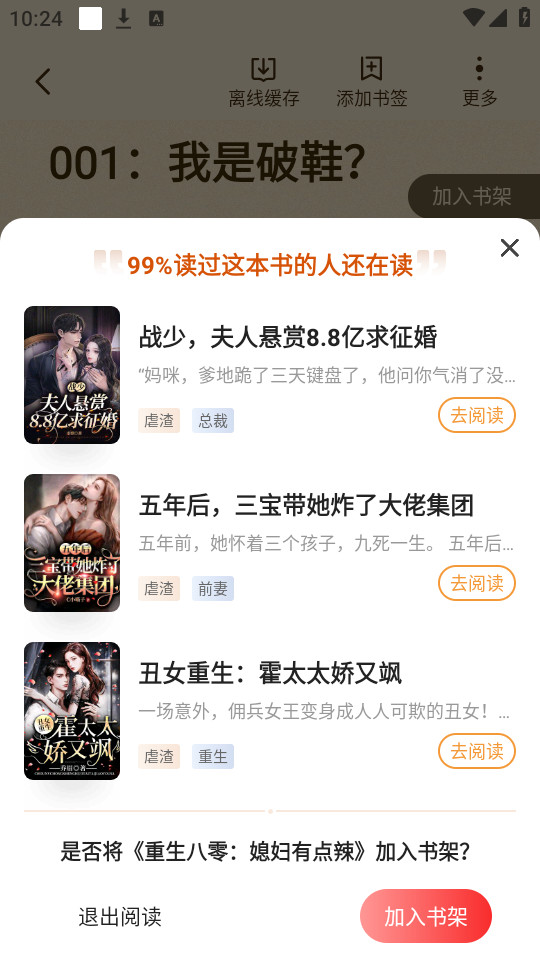
Task: Choose 退出阅读 to exit reading
Action: point(120,917)
